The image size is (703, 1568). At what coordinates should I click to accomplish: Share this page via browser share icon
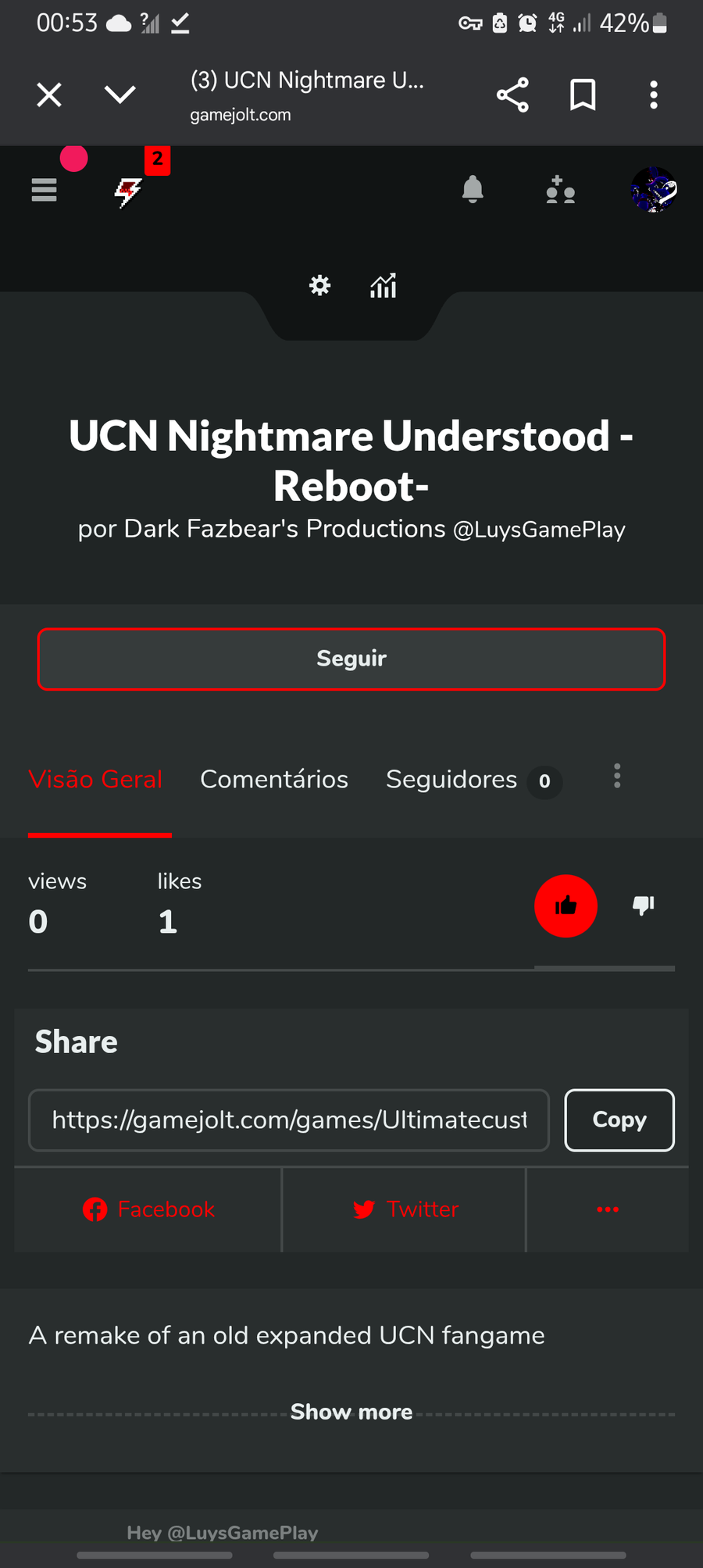point(512,95)
